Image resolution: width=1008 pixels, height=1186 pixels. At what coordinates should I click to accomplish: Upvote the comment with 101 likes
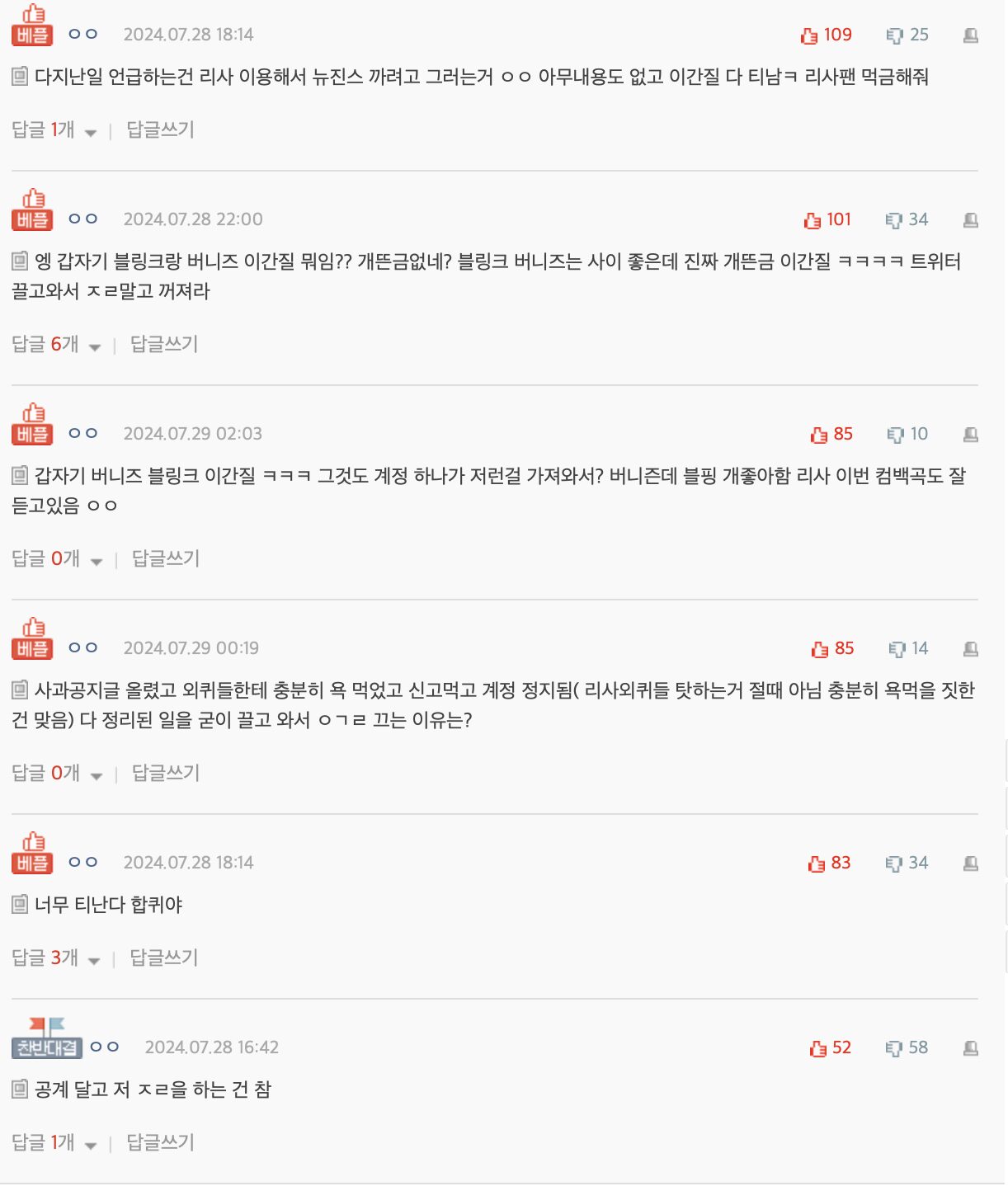coord(813,220)
